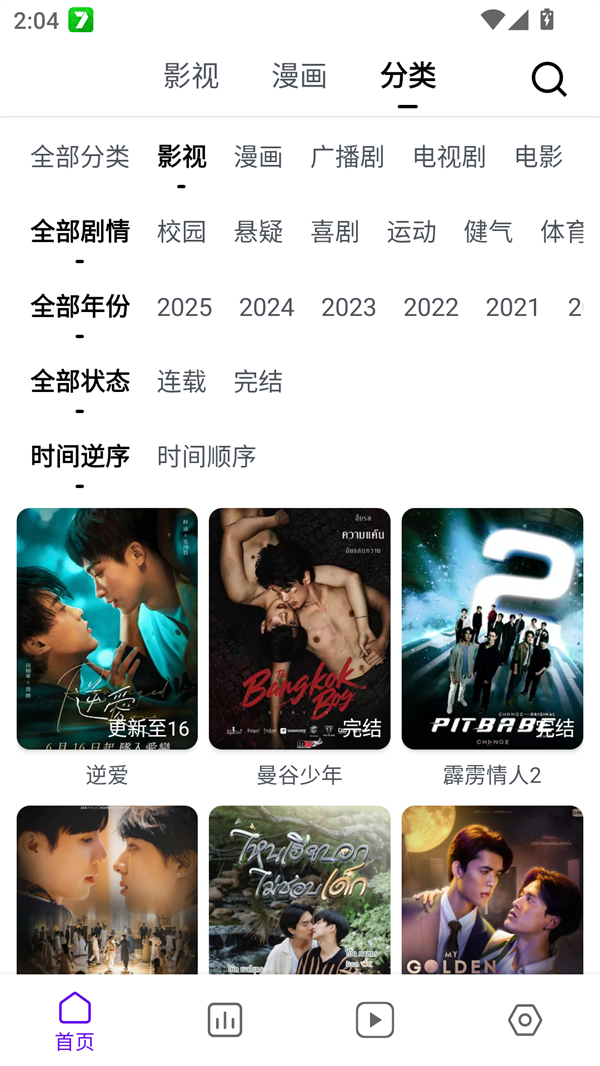Screen dimensions: 600x1066
Task: Choose the 校园 genre filter
Action: [181, 232]
